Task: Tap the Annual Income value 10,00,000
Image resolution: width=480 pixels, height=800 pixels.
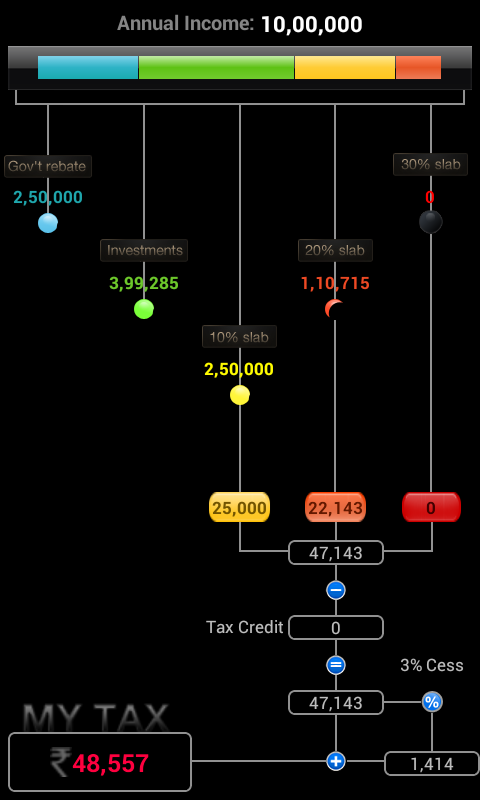Action: point(311,24)
